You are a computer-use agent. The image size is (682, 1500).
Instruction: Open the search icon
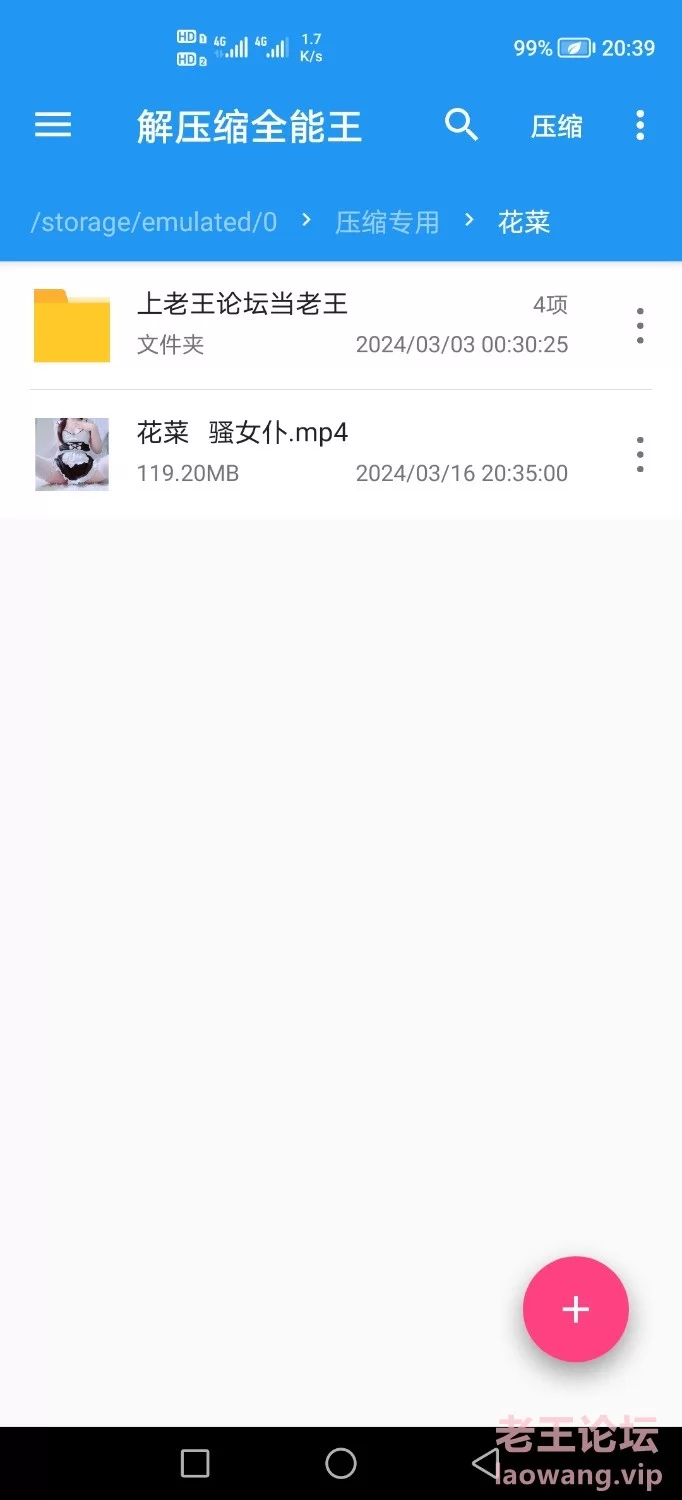pos(461,125)
